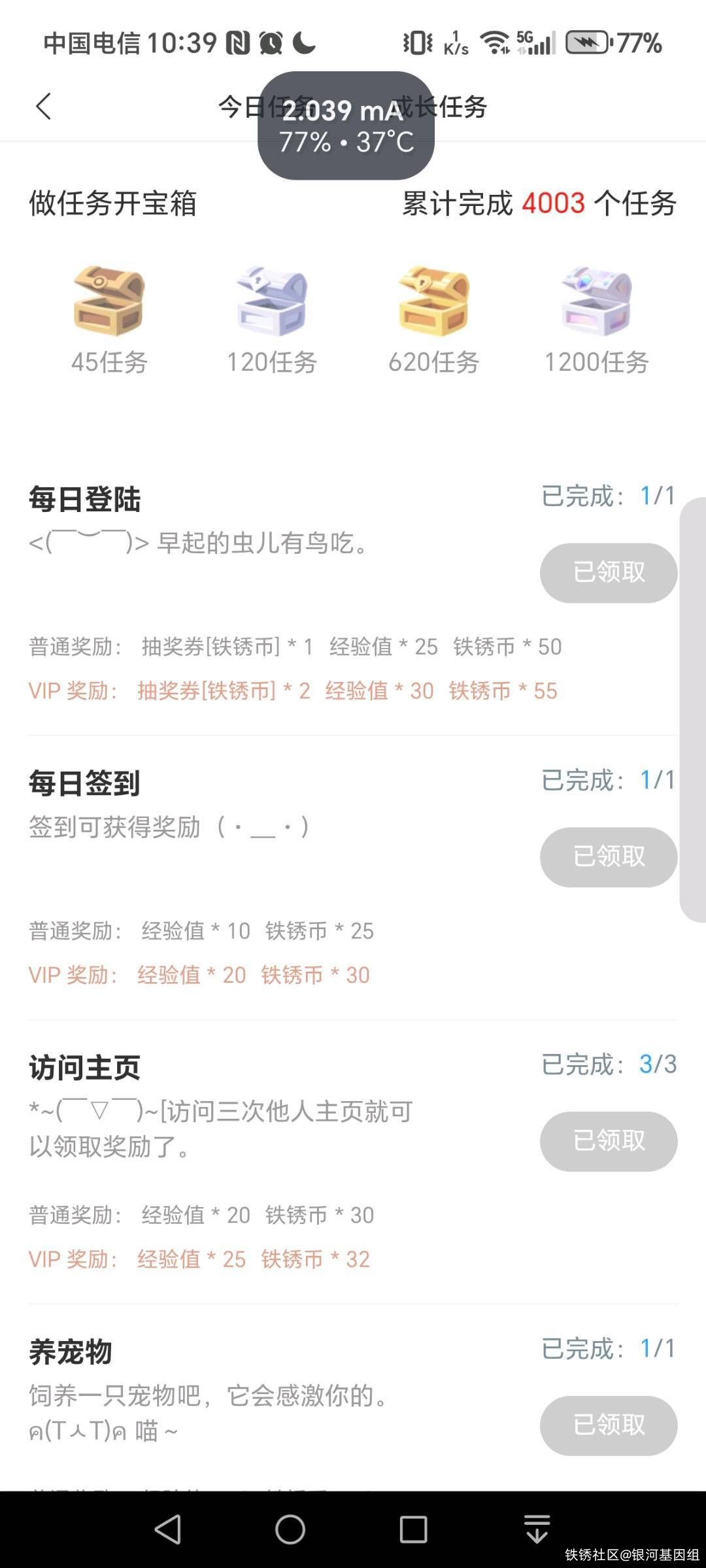Viewport: 706px width, 1568px height.
Task: Open the recent apps view
Action: point(413,1529)
